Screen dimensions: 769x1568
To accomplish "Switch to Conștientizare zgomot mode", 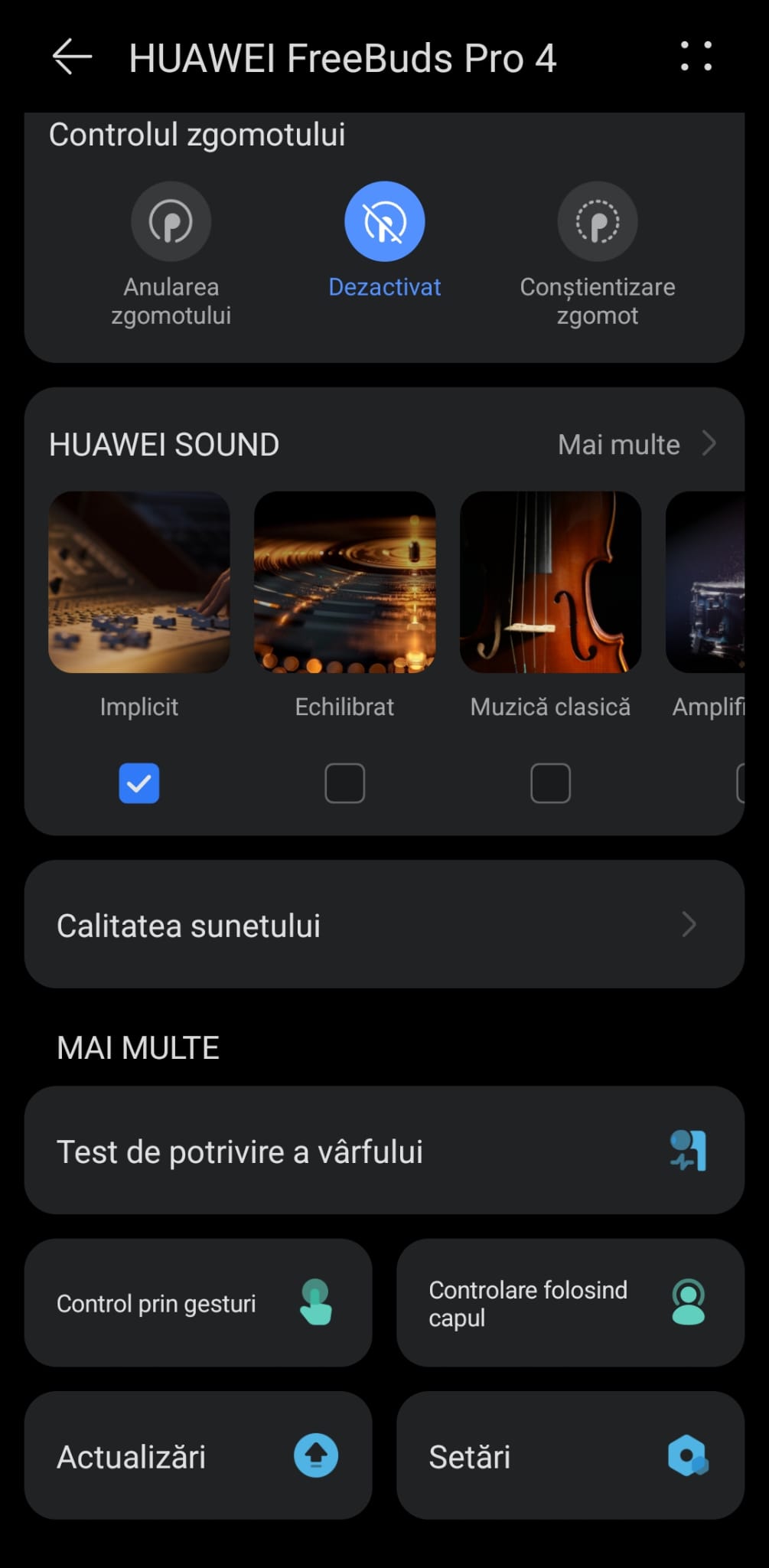I will 597,222.
